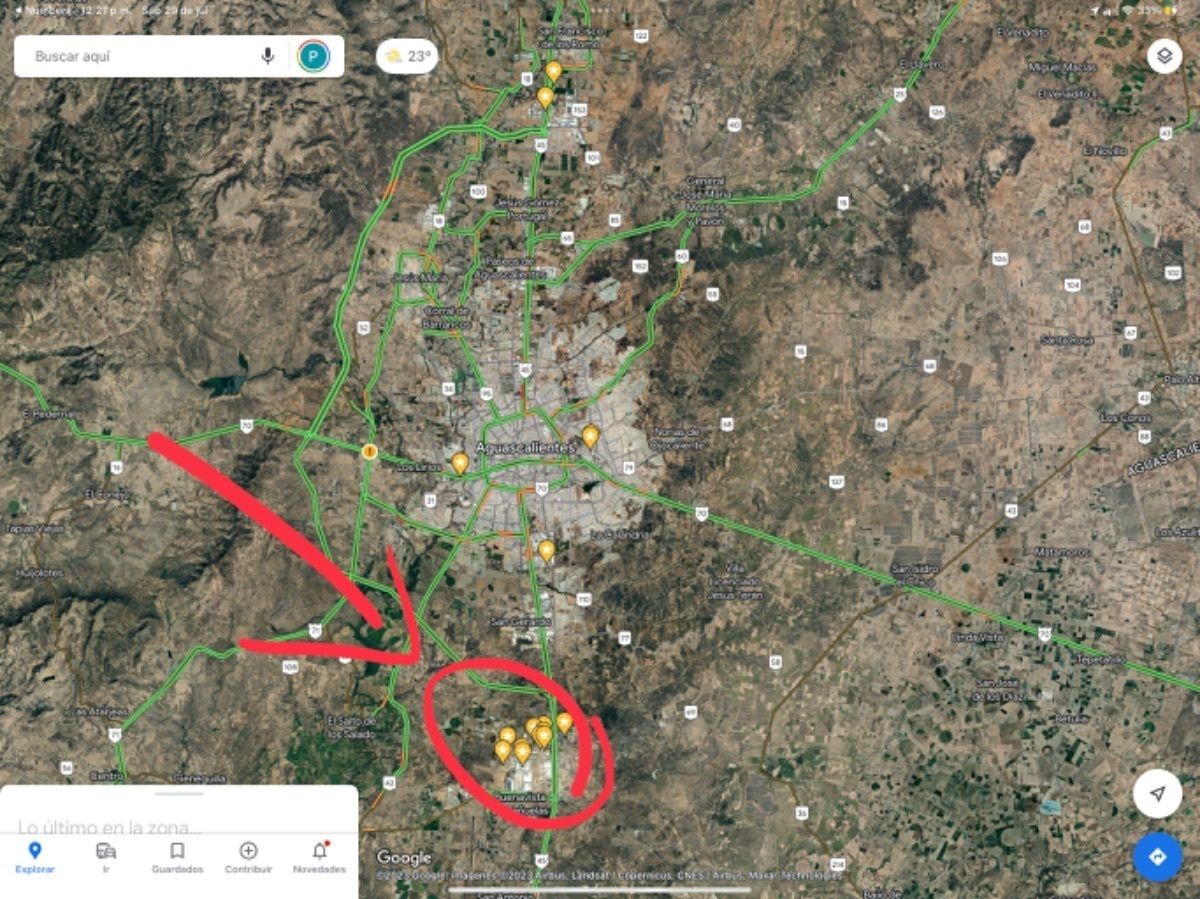Select the saved pin near Los Lirios

(460, 463)
